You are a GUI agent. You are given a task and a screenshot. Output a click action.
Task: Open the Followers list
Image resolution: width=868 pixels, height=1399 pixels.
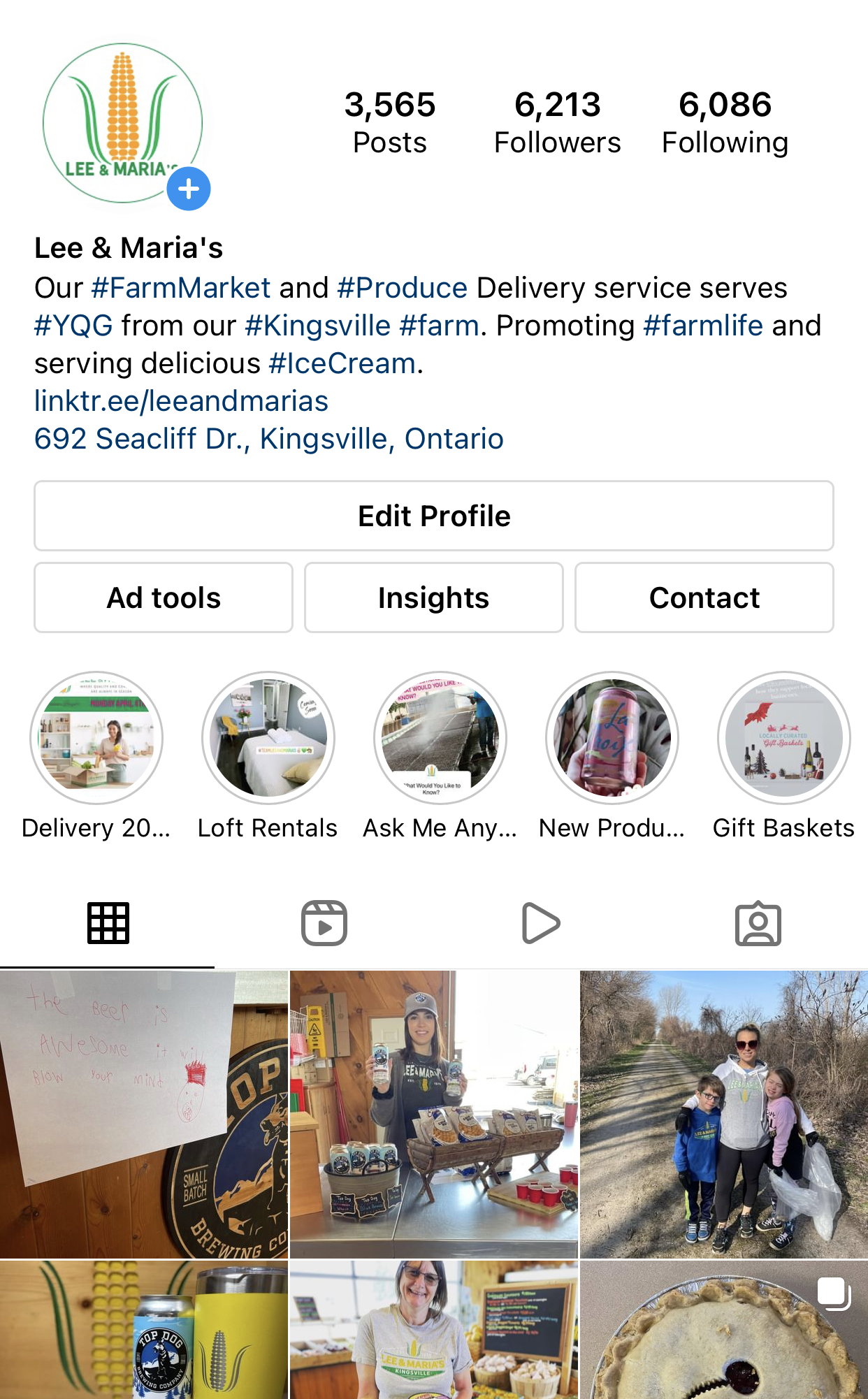tap(557, 122)
